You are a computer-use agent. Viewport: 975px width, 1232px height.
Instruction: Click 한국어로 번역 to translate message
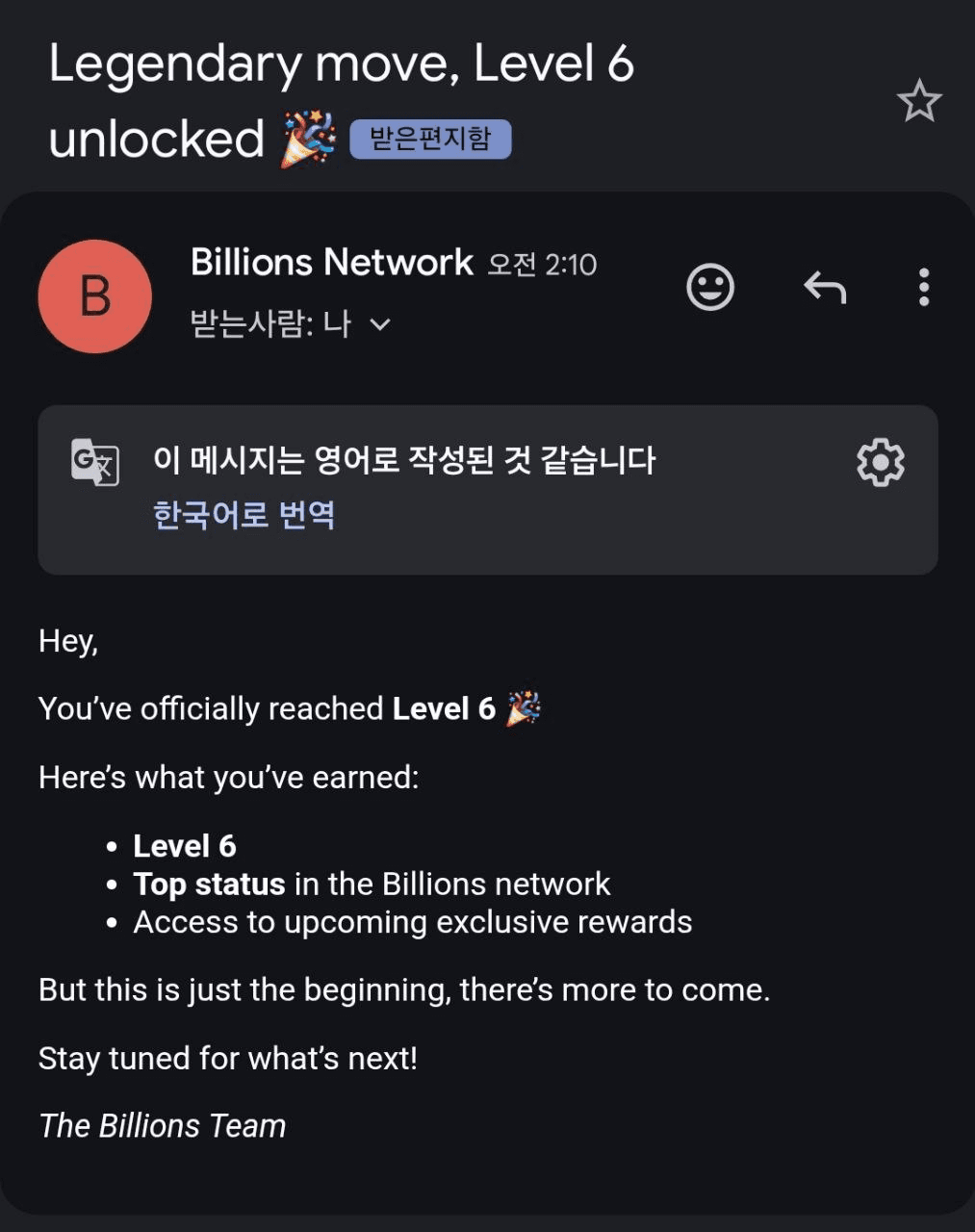point(244,515)
